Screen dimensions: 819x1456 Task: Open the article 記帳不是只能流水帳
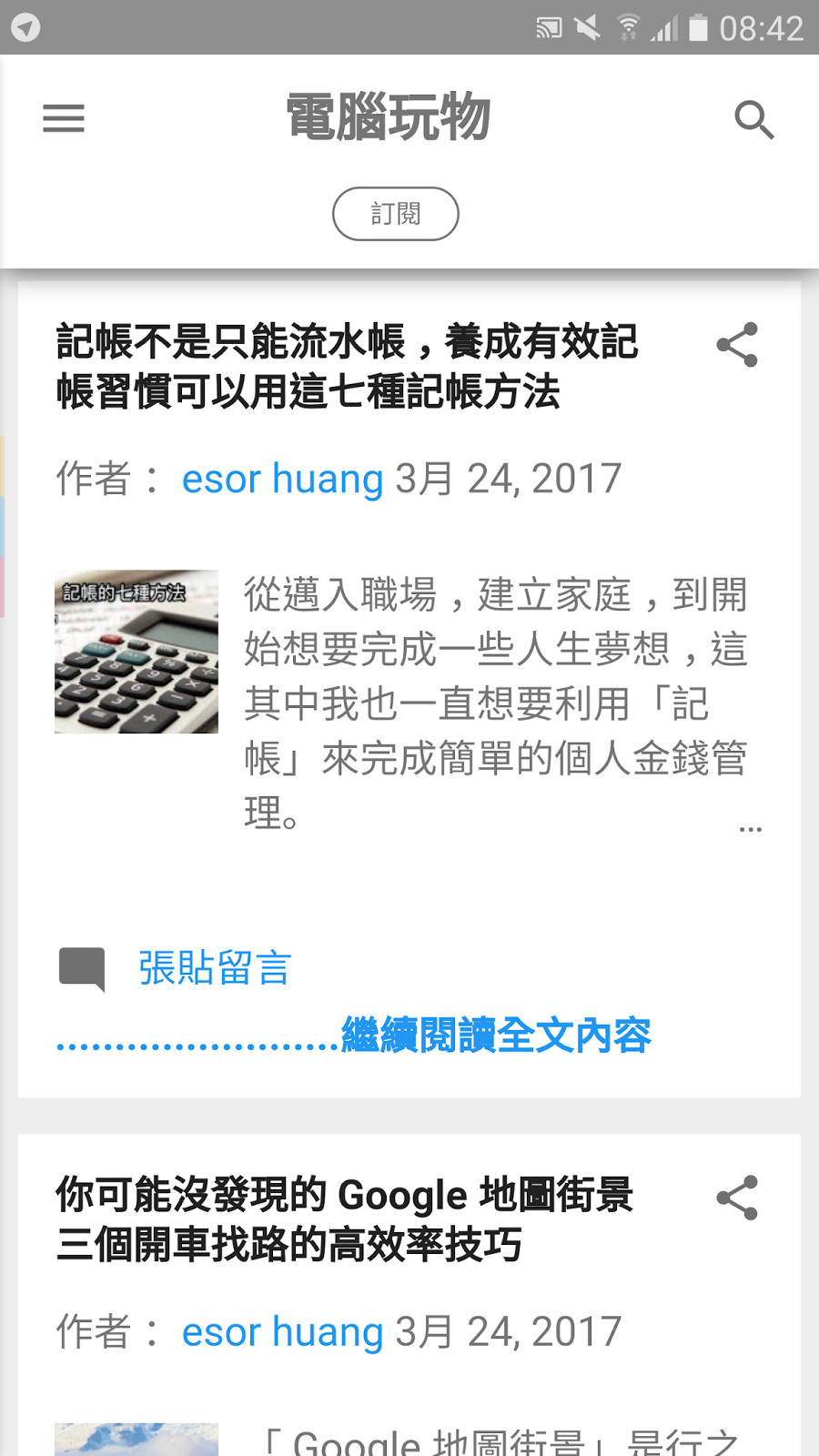pos(347,367)
